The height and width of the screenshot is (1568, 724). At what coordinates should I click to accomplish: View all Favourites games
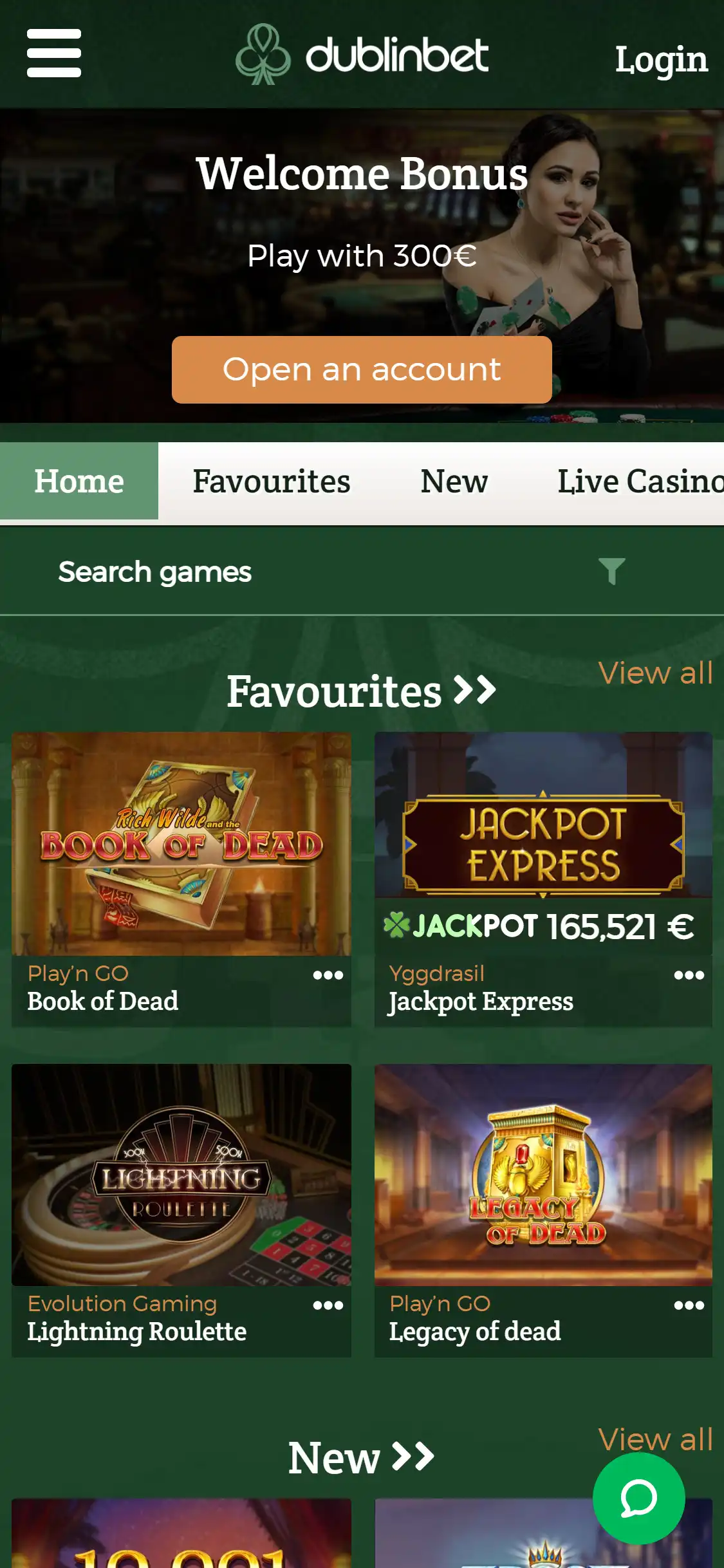(655, 673)
